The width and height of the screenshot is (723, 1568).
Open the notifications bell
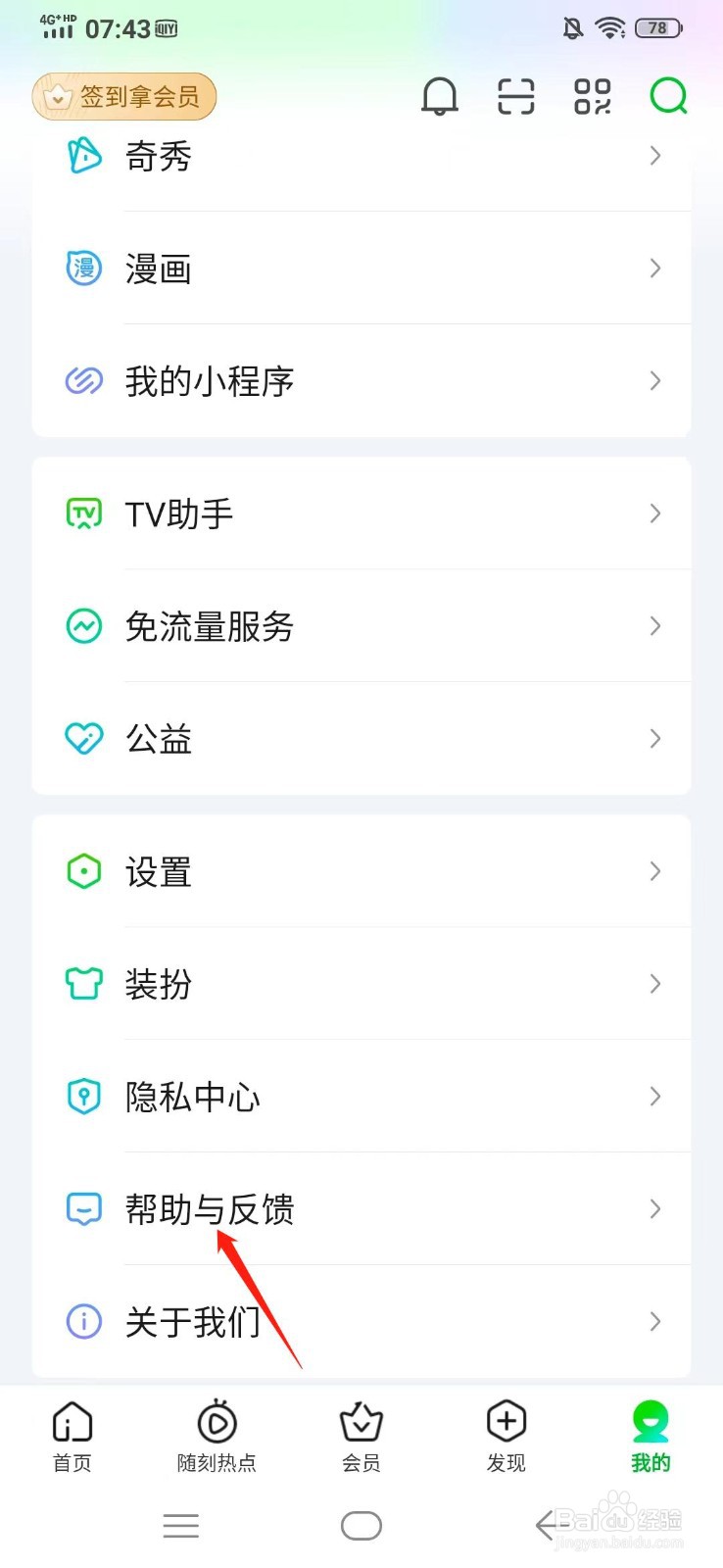point(440,96)
